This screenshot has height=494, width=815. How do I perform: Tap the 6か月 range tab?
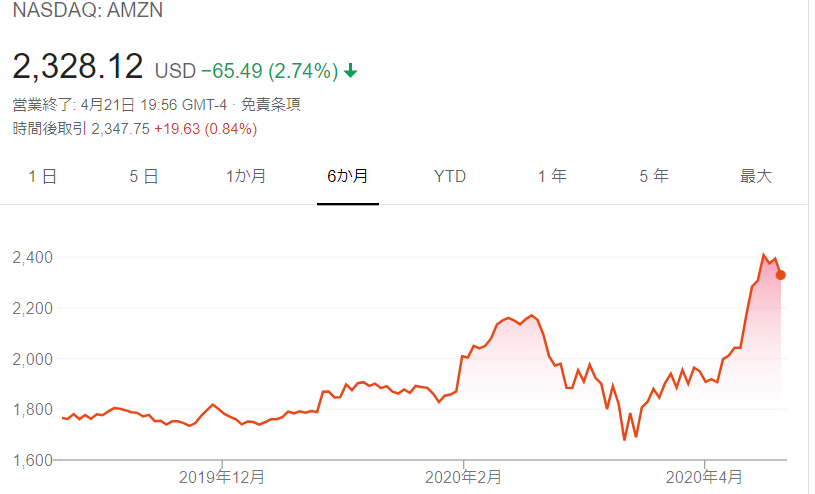[x=348, y=176]
